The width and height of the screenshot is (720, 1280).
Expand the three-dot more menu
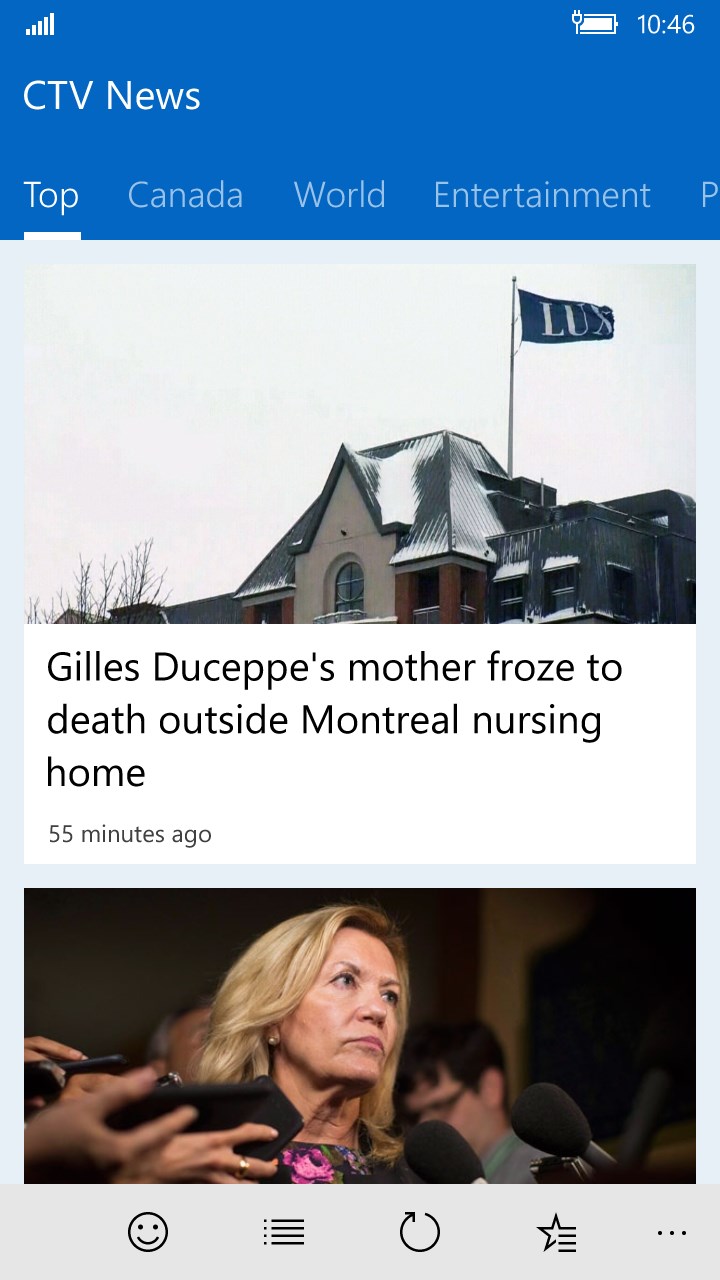point(672,1233)
